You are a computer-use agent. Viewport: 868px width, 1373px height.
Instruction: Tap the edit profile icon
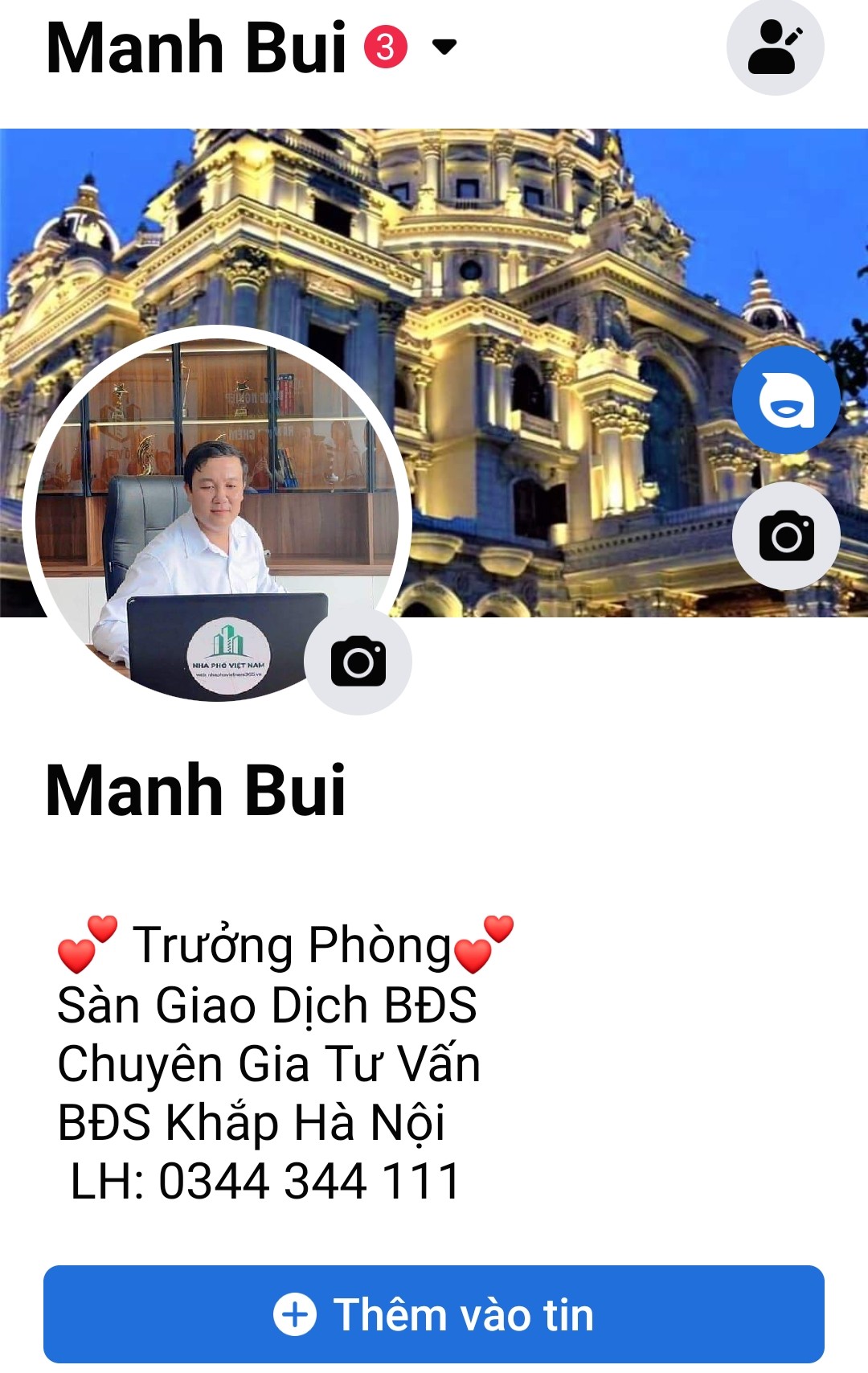click(x=775, y=48)
